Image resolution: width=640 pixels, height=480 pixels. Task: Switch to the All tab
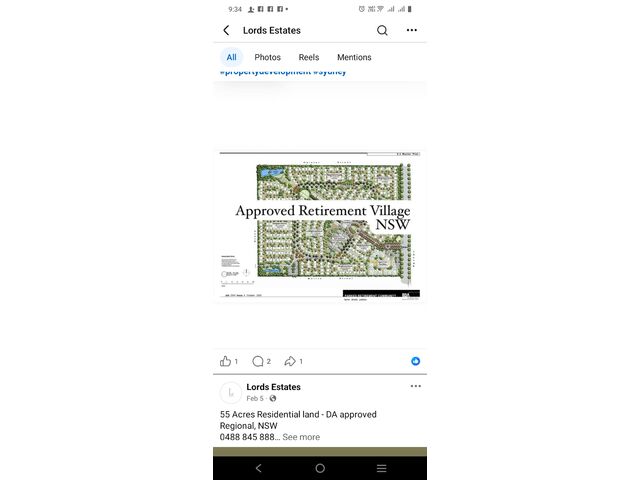231,57
